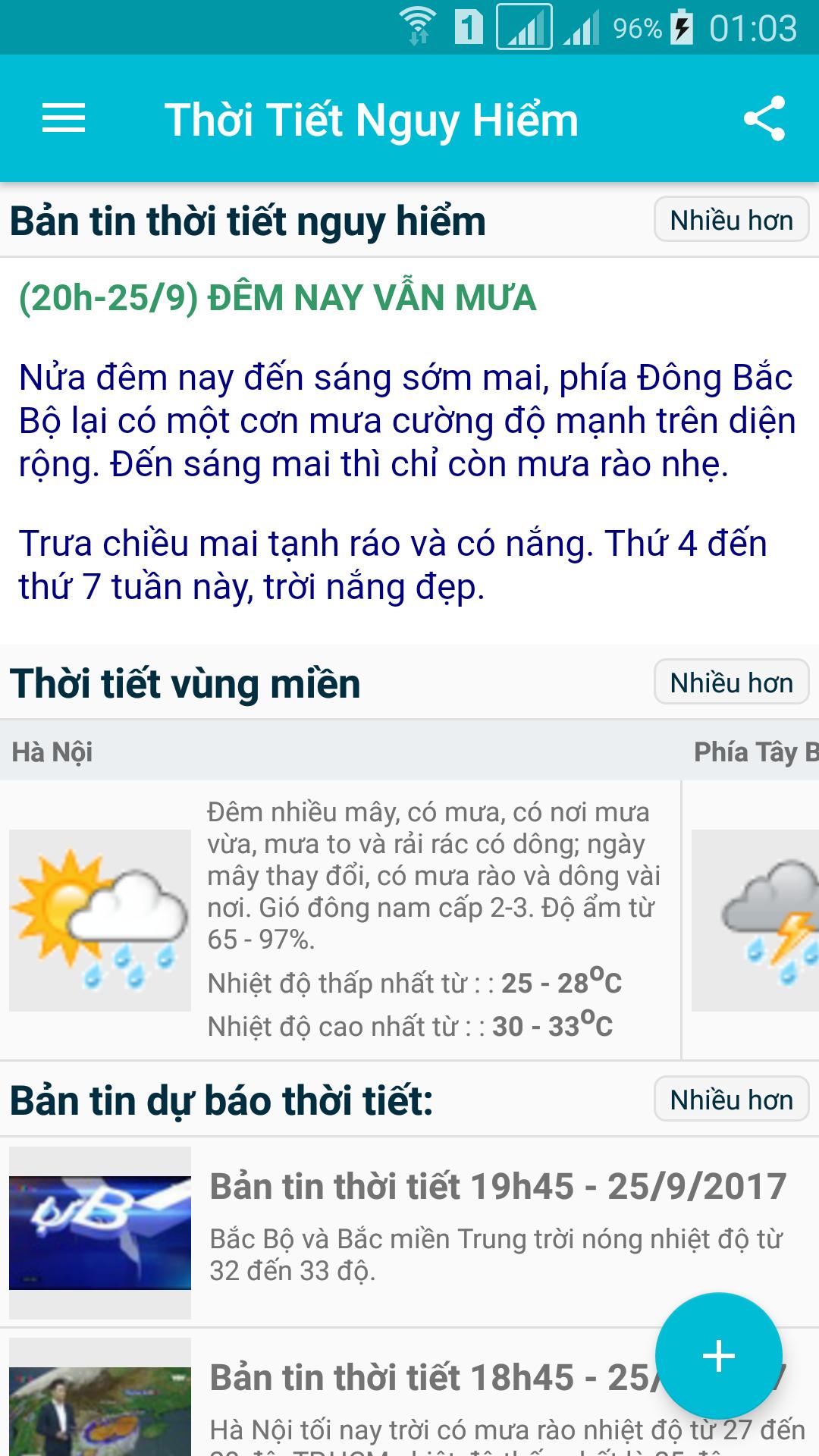This screenshot has height=1456, width=819.
Task: Select the Hà Nội region tab
Action: (53, 751)
